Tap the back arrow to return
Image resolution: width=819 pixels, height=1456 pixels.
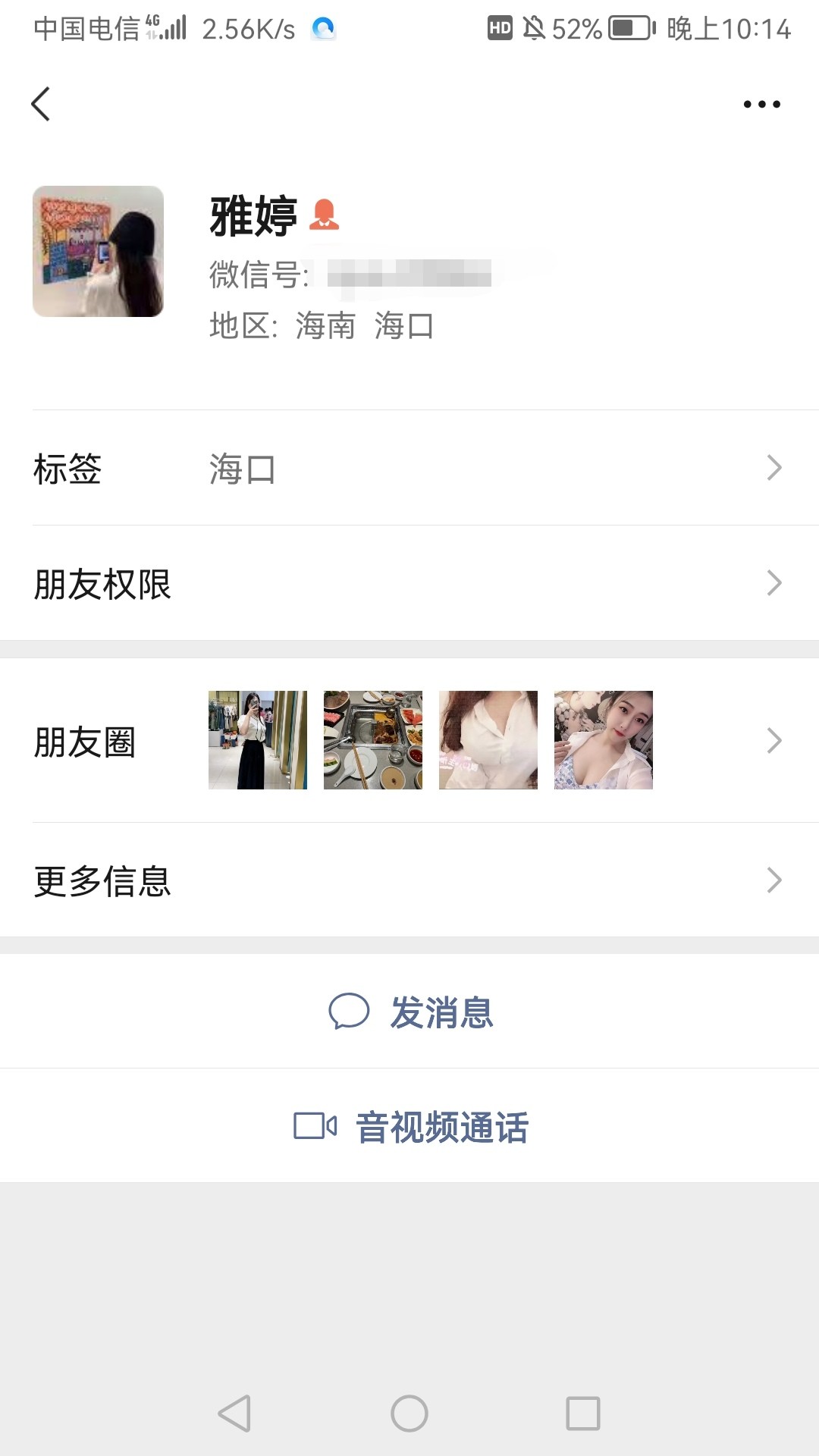coord(39,104)
